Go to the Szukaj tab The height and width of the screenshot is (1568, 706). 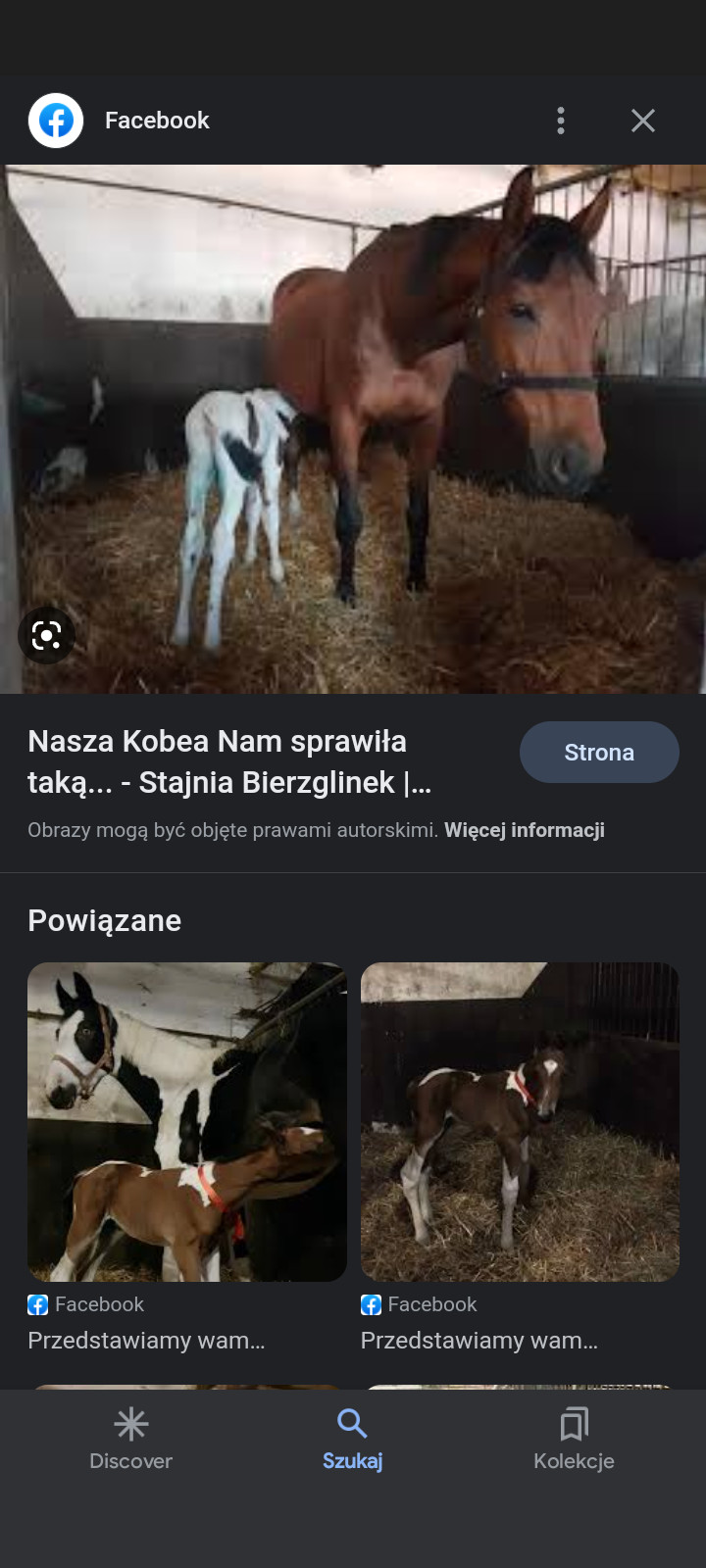[352, 1439]
